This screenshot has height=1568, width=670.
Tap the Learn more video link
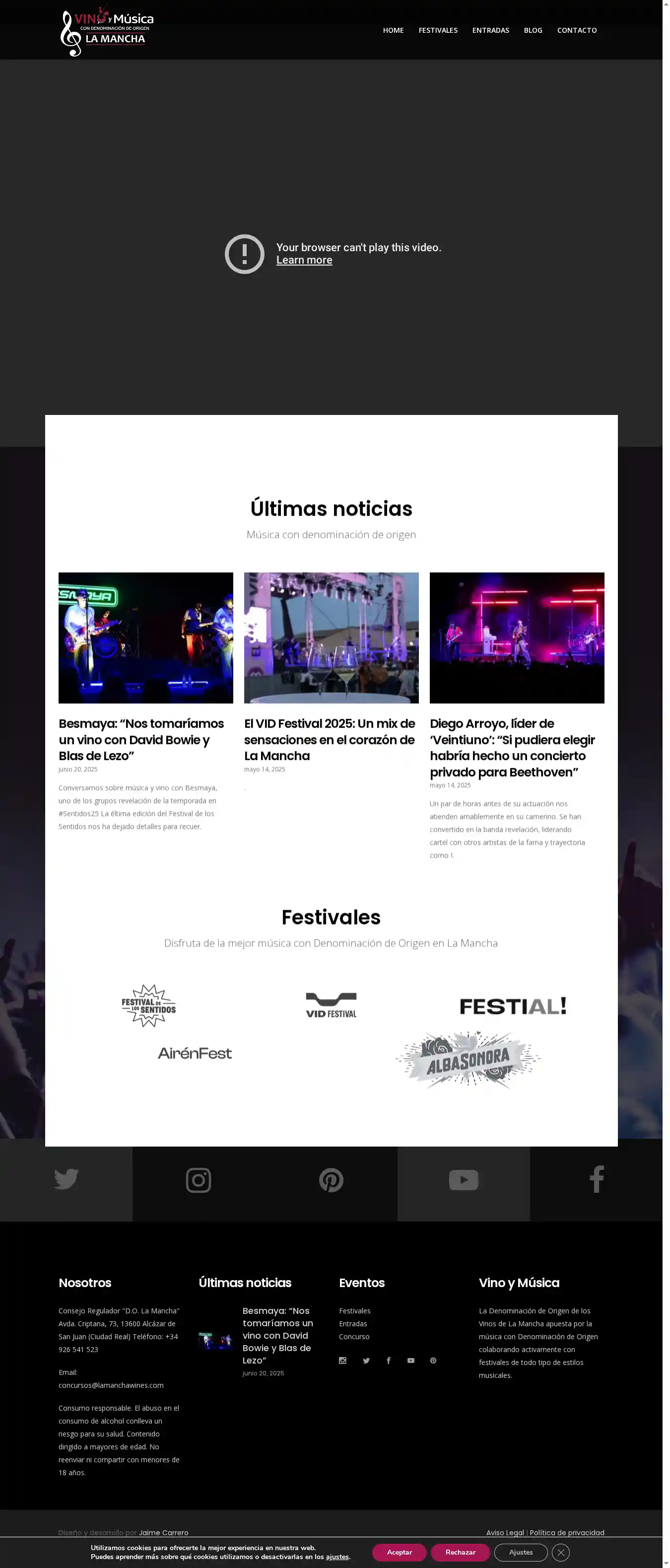point(304,260)
